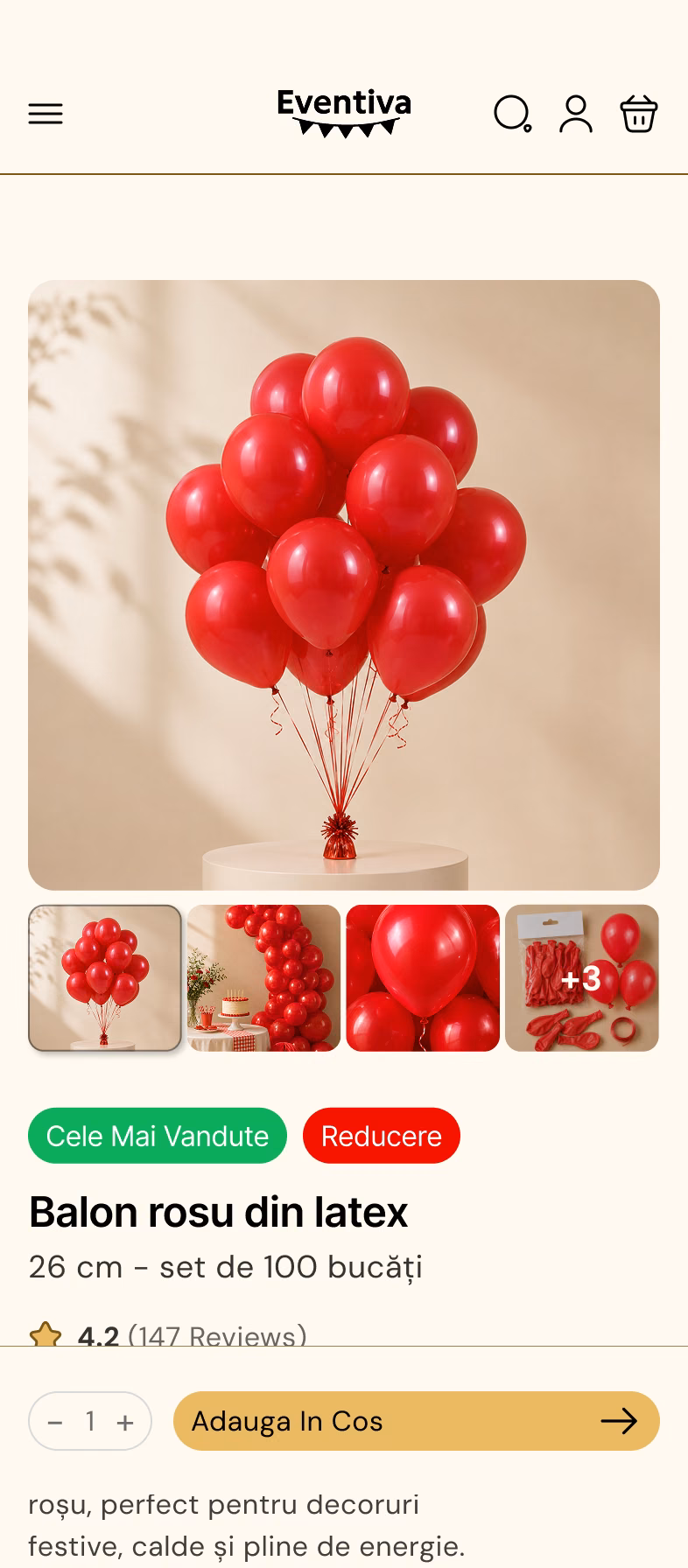This screenshot has width=688, height=1568.
Task: Add product with Adauga In Cos
Action: 417,1421
